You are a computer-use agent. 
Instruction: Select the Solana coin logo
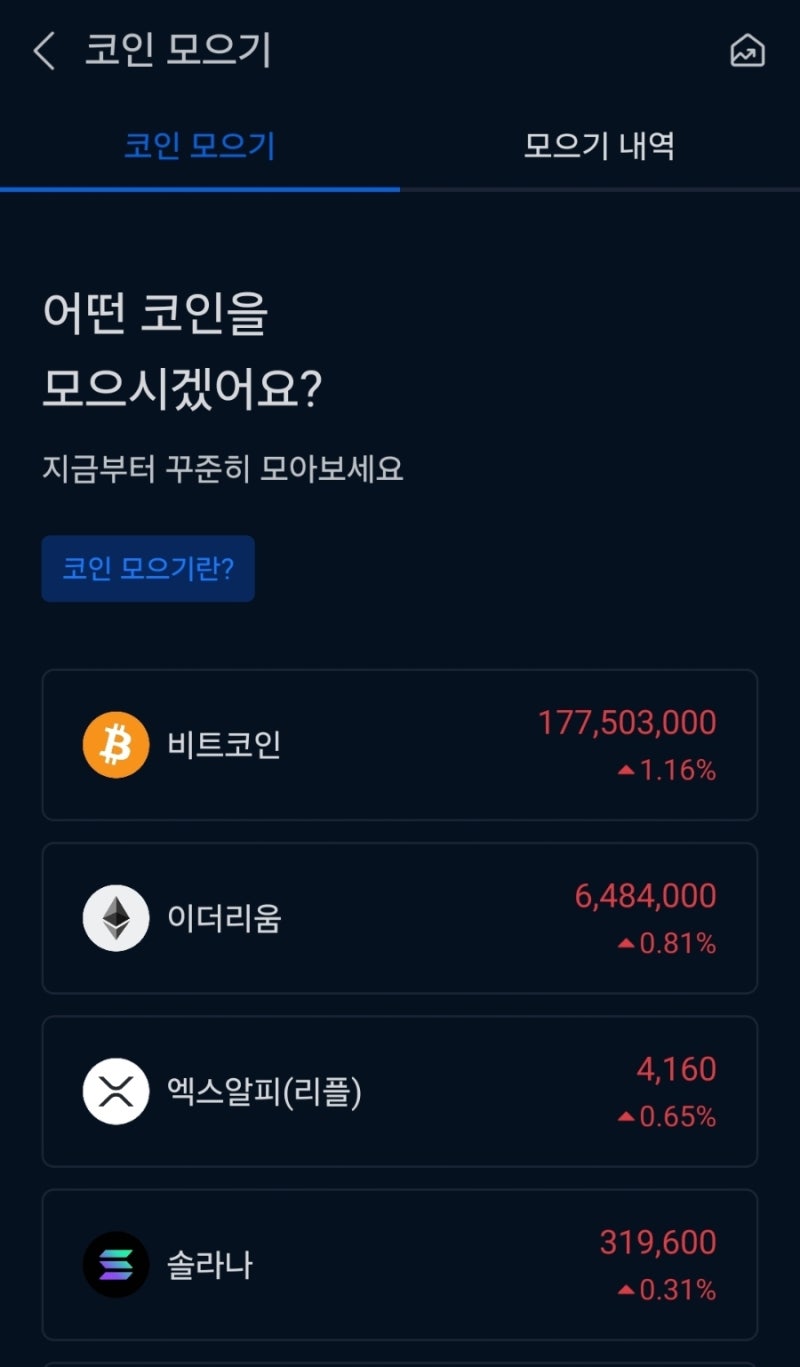click(x=116, y=1265)
